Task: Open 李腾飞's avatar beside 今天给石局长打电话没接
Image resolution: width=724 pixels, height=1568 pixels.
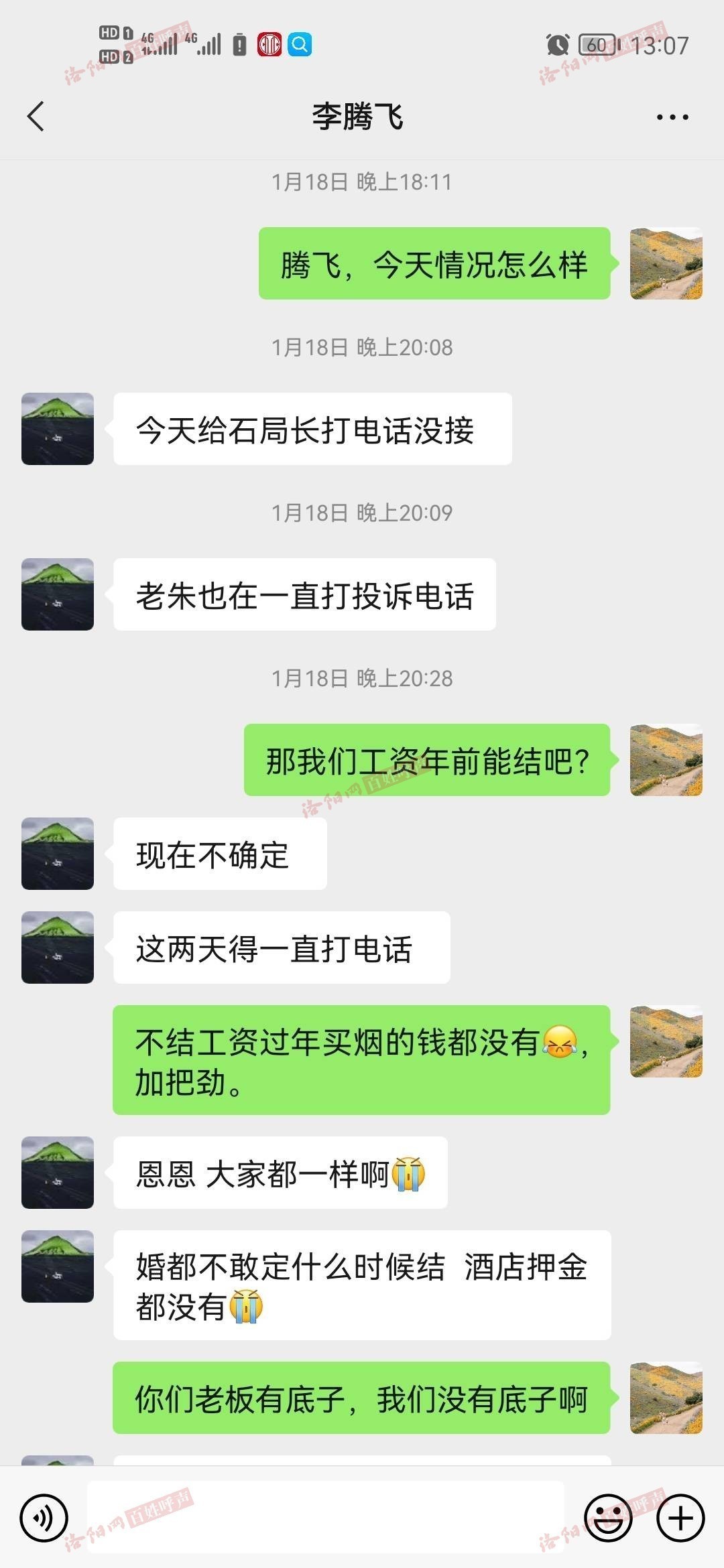Action: (x=58, y=429)
